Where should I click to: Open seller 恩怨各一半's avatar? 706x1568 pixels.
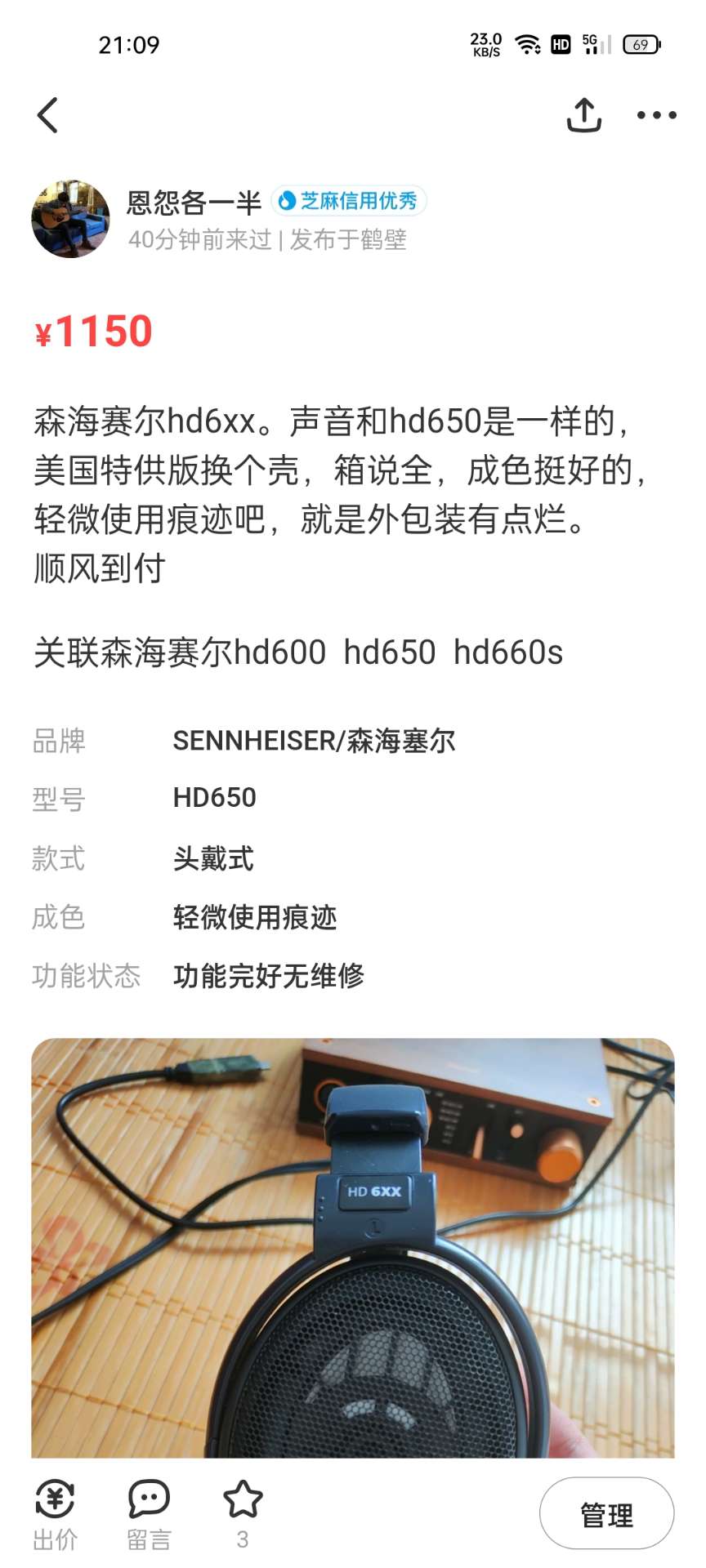(70, 219)
